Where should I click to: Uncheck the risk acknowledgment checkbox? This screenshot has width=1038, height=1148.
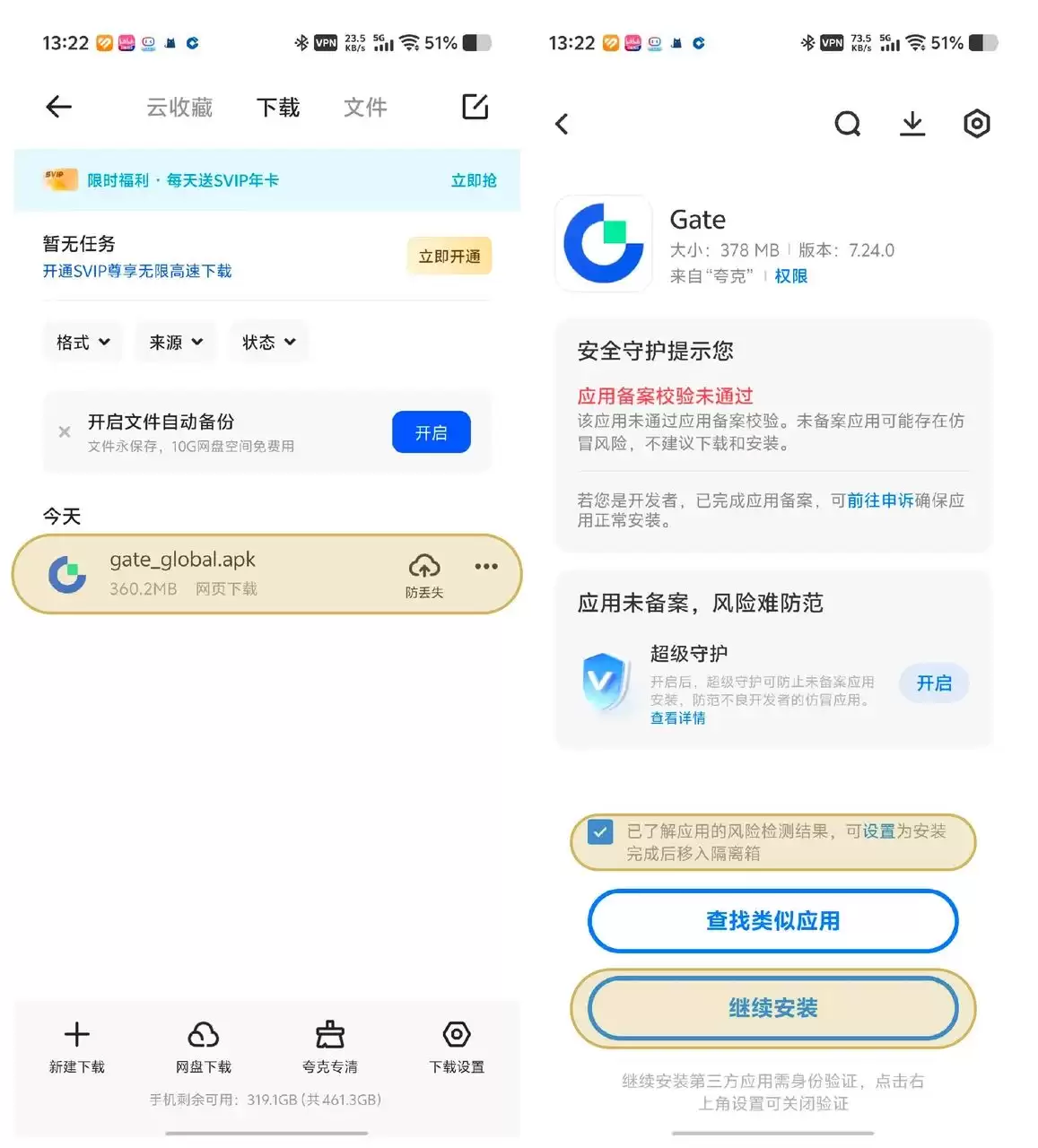599,834
